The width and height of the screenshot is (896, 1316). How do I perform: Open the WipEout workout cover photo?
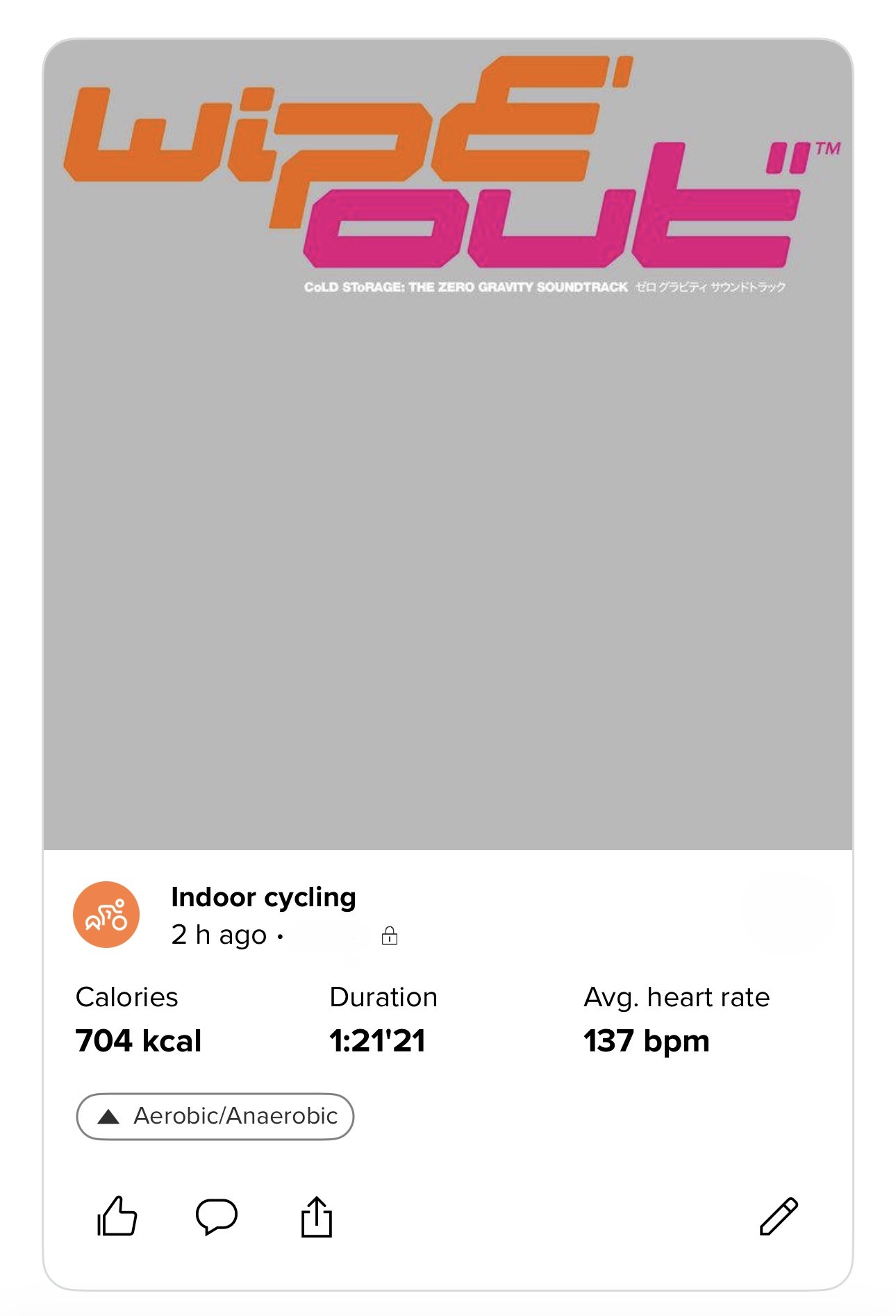point(448,444)
